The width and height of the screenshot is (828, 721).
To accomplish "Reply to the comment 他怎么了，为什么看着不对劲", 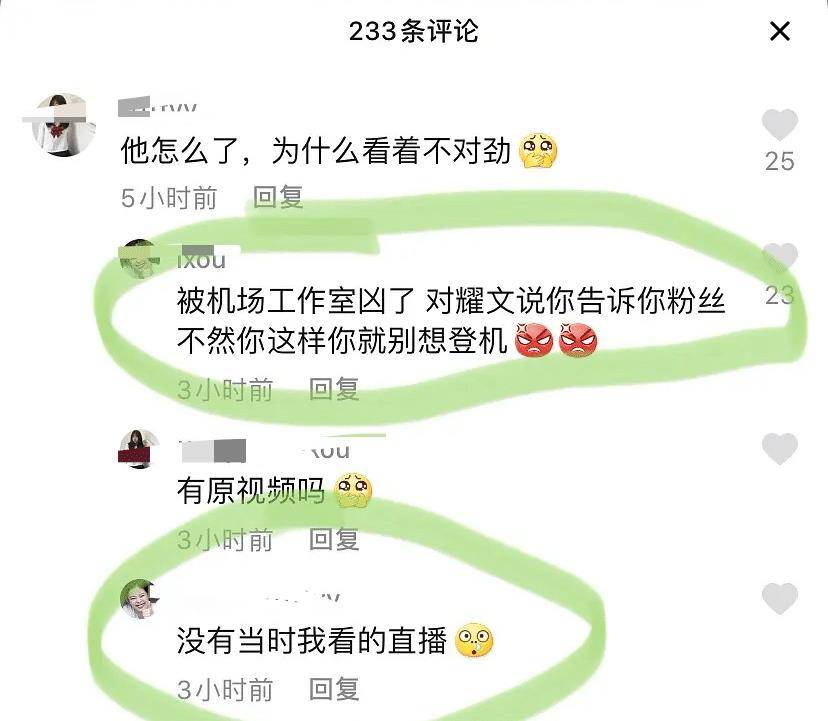I will tap(278, 197).
